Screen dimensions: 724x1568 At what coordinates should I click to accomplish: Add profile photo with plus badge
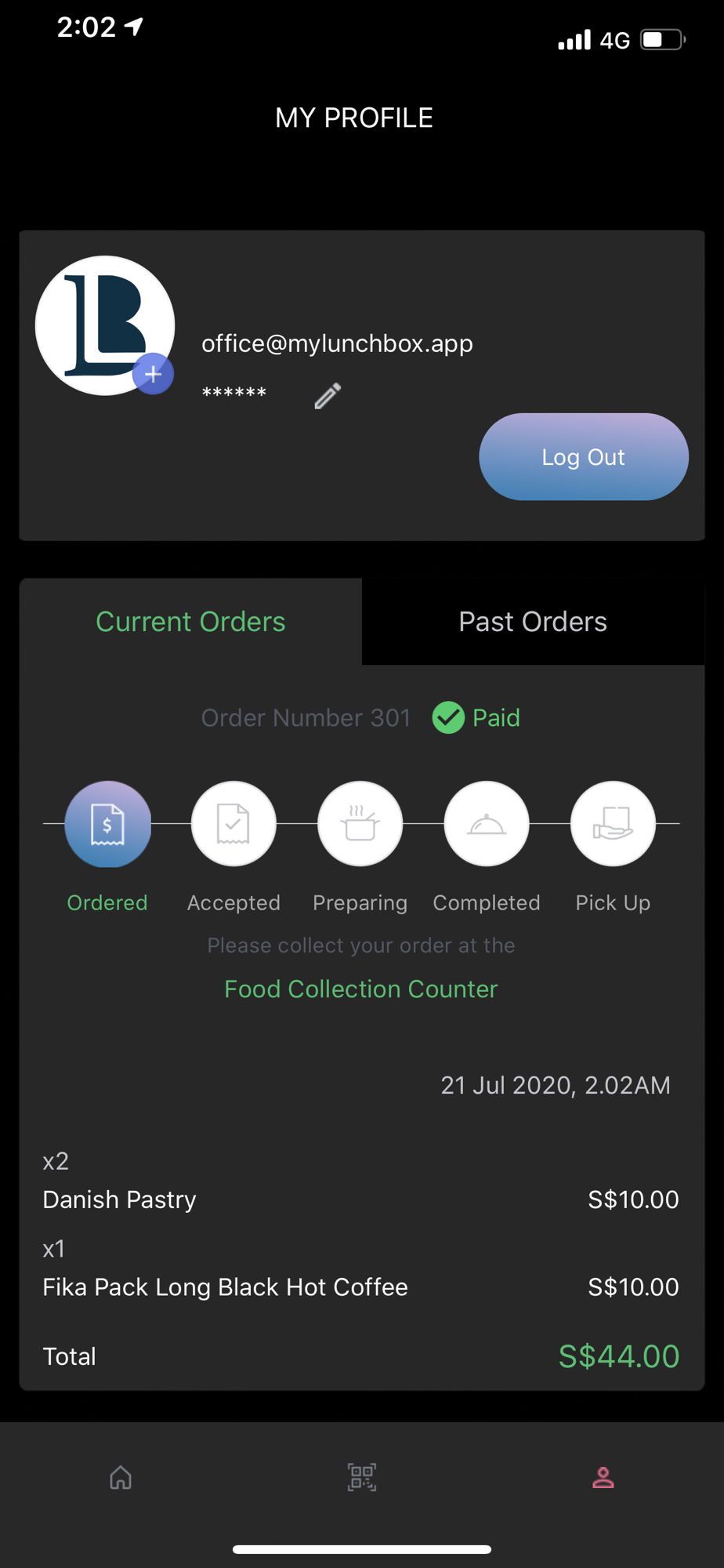pyautogui.click(x=153, y=374)
